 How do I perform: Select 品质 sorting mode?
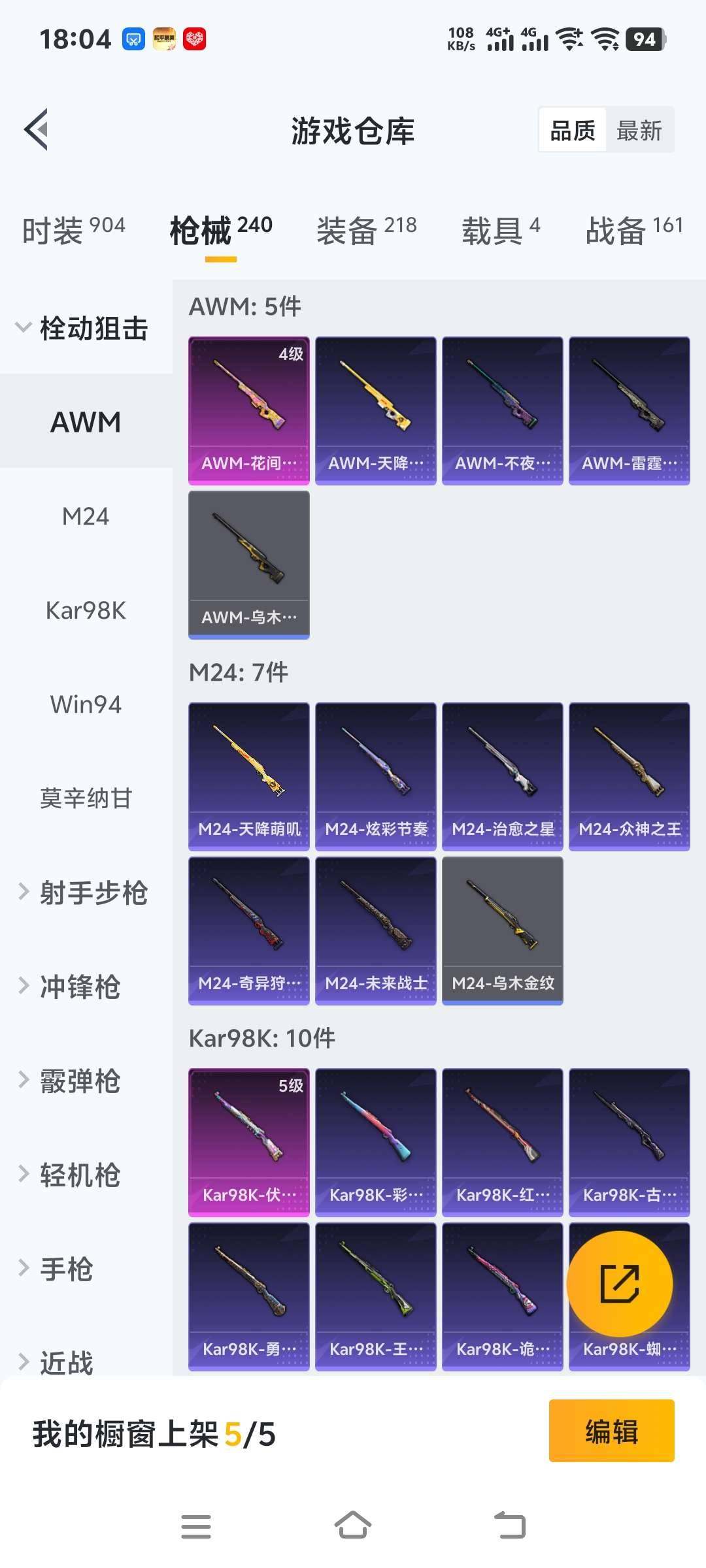571,130
